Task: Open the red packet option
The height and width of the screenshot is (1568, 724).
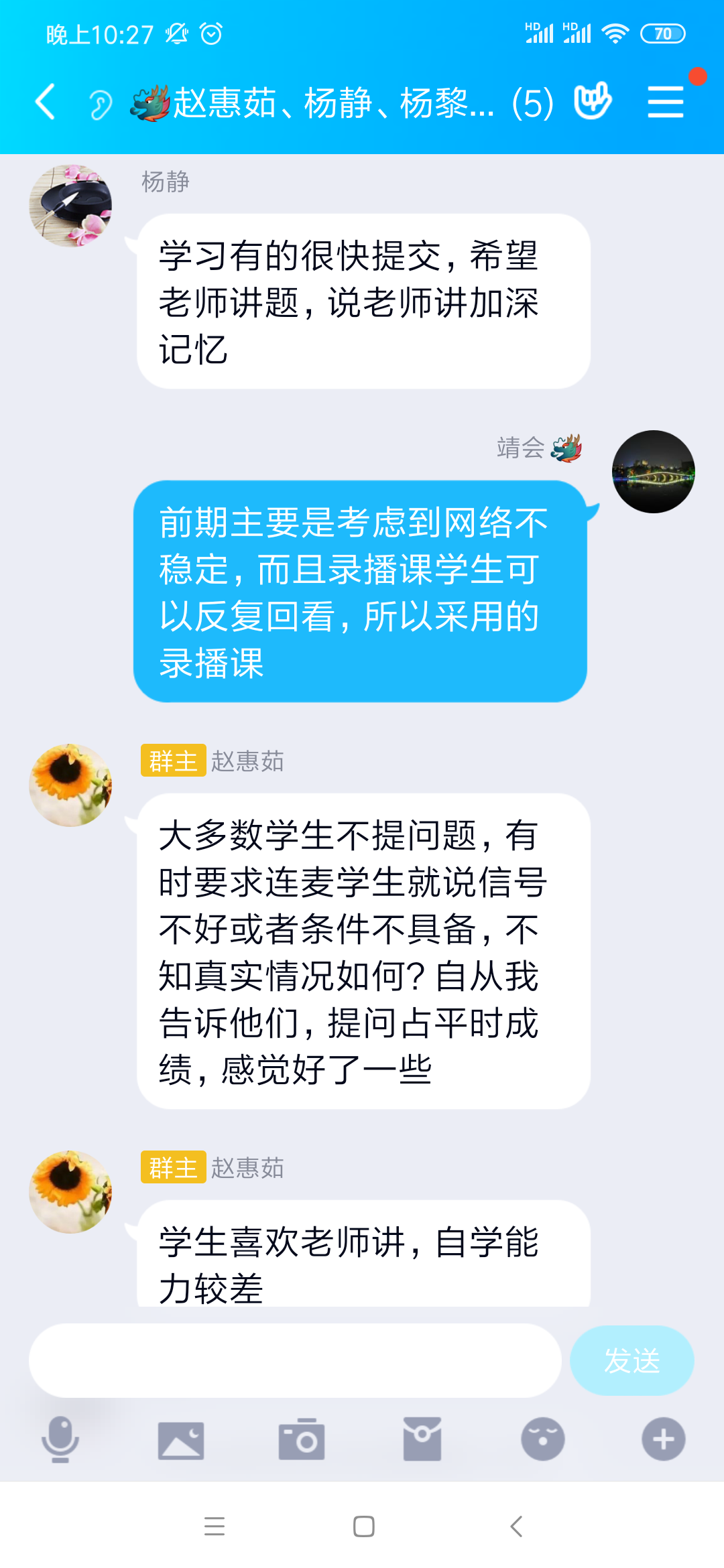Action: (422, 1439)
